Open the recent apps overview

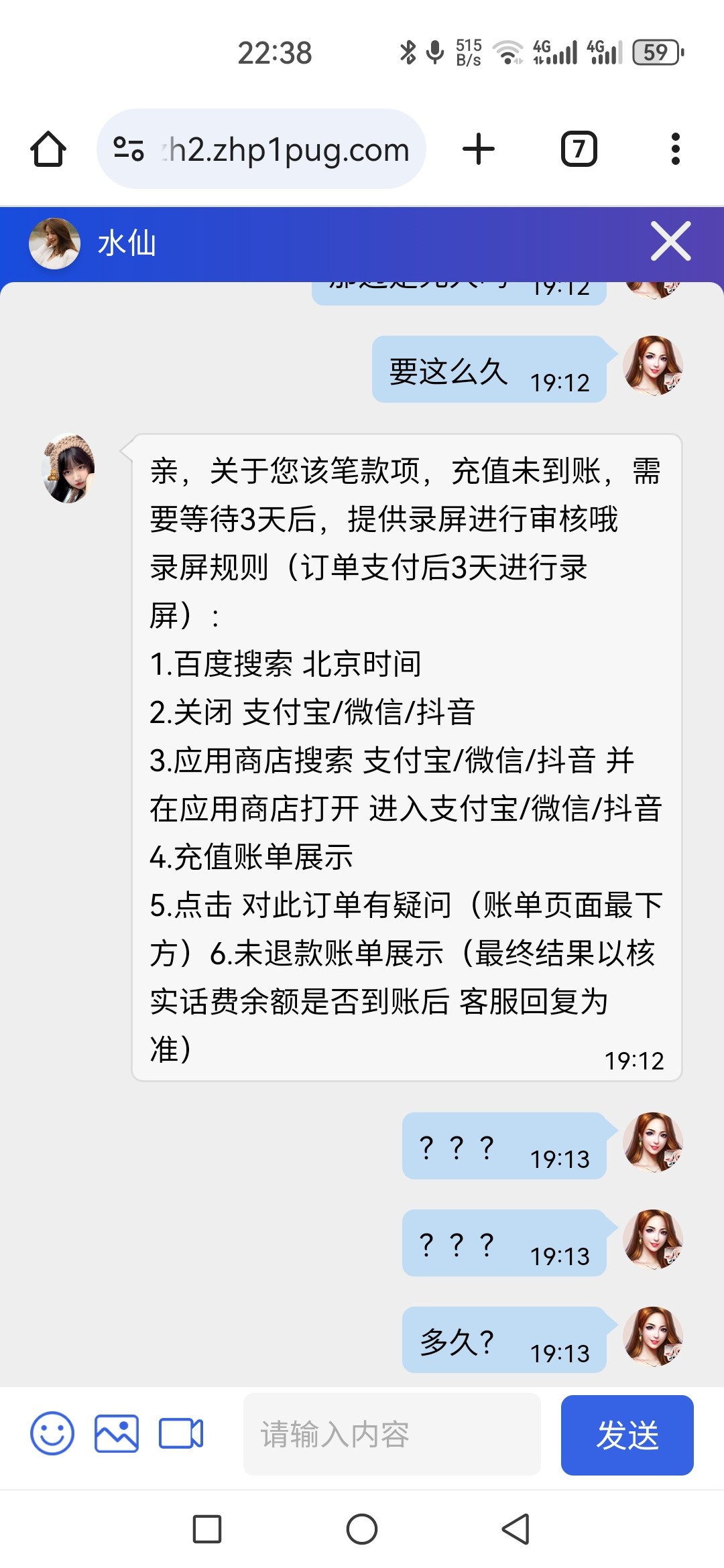[x=207, y=1529]
